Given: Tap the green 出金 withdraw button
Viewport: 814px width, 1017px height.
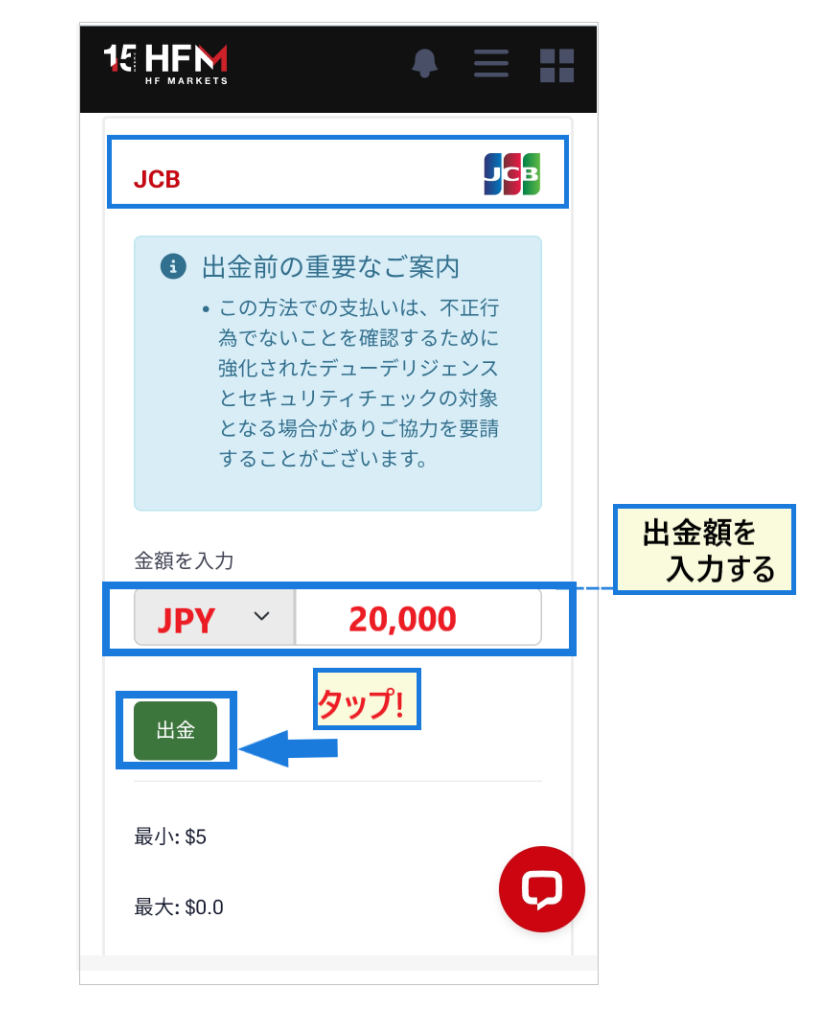Looking at the screenshot, I should tap(175, 730).
